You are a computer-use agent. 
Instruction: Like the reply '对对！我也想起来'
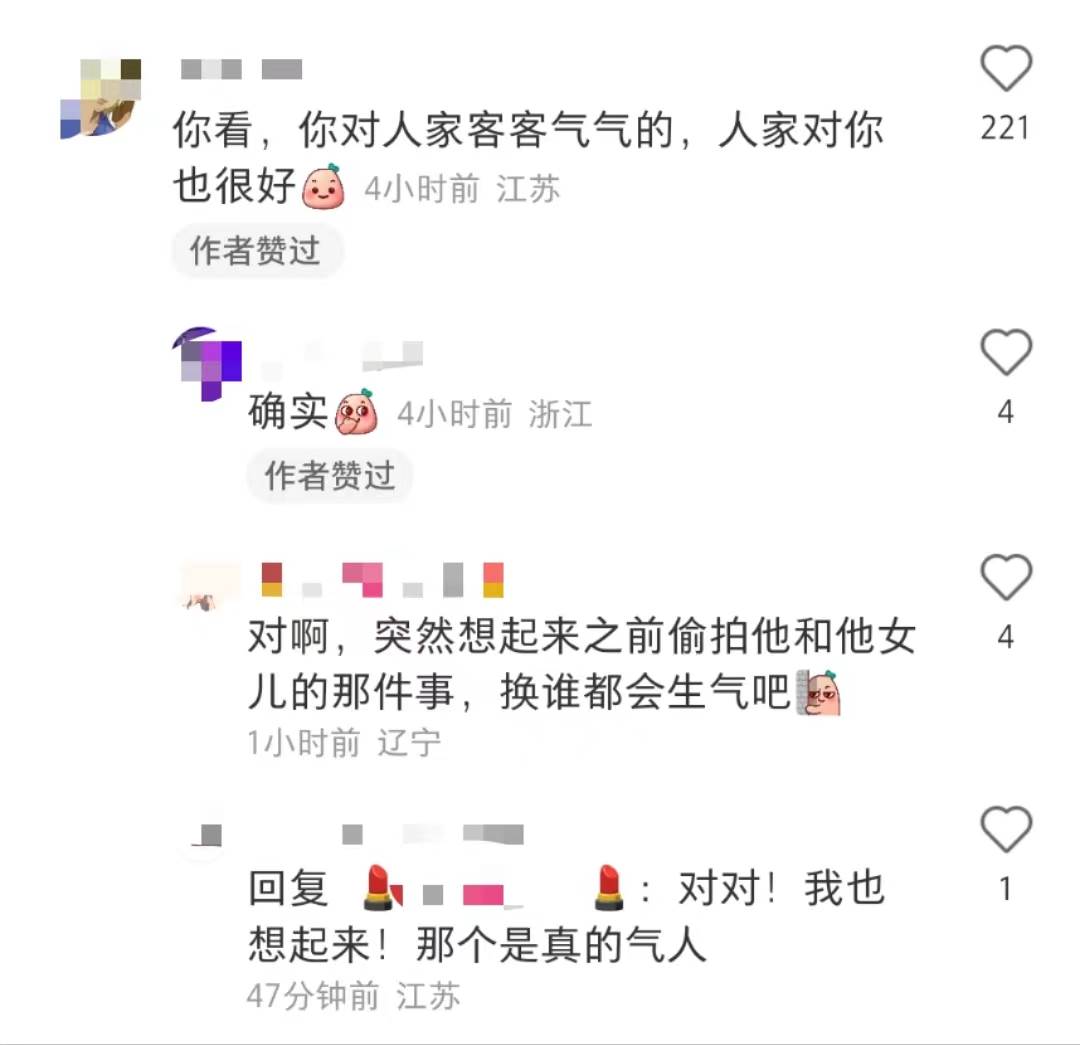coord(1005,830)
